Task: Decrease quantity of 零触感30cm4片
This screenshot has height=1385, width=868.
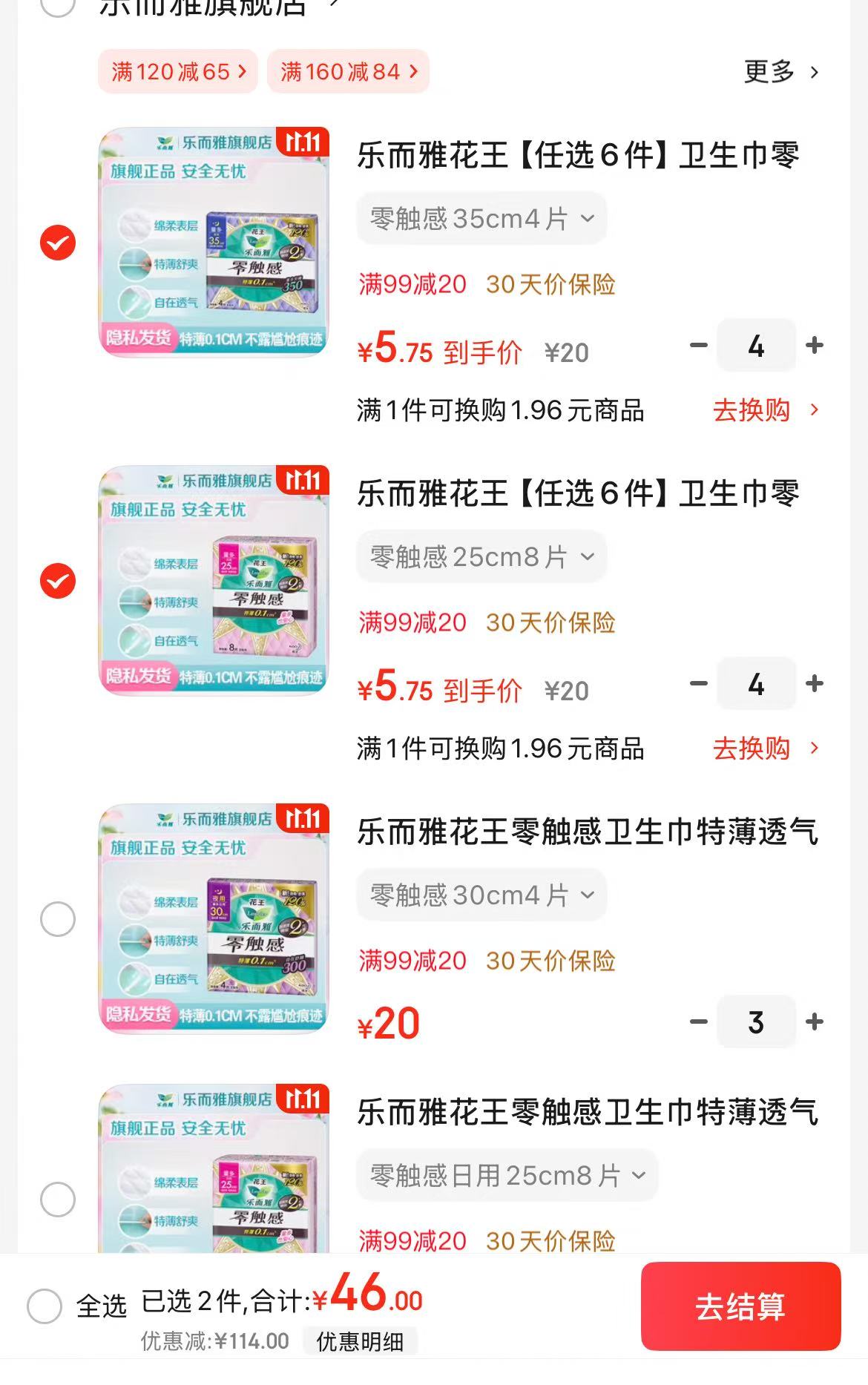Action: click(698, 1022)
